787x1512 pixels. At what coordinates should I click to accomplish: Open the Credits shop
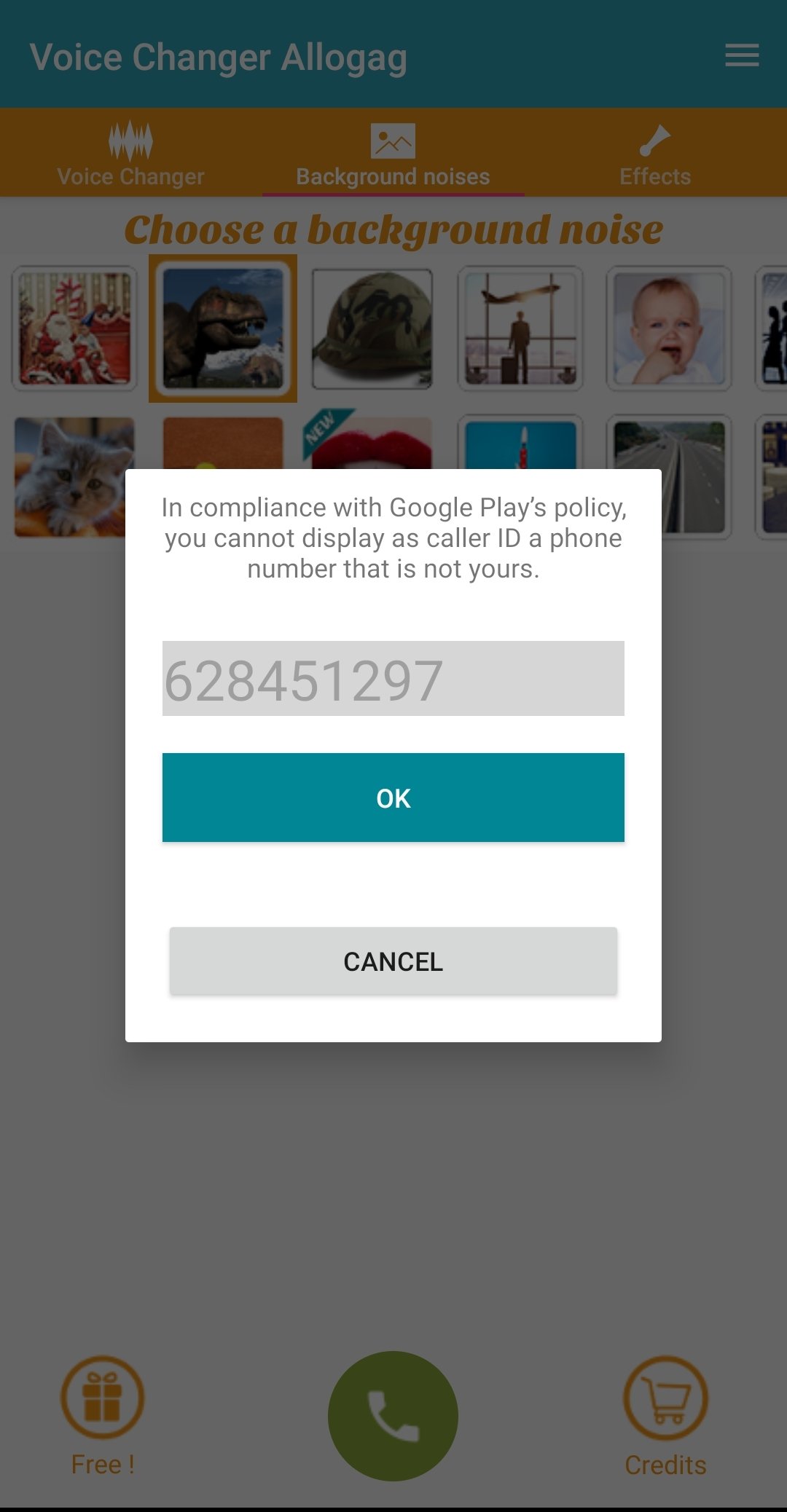[665, 1416]
